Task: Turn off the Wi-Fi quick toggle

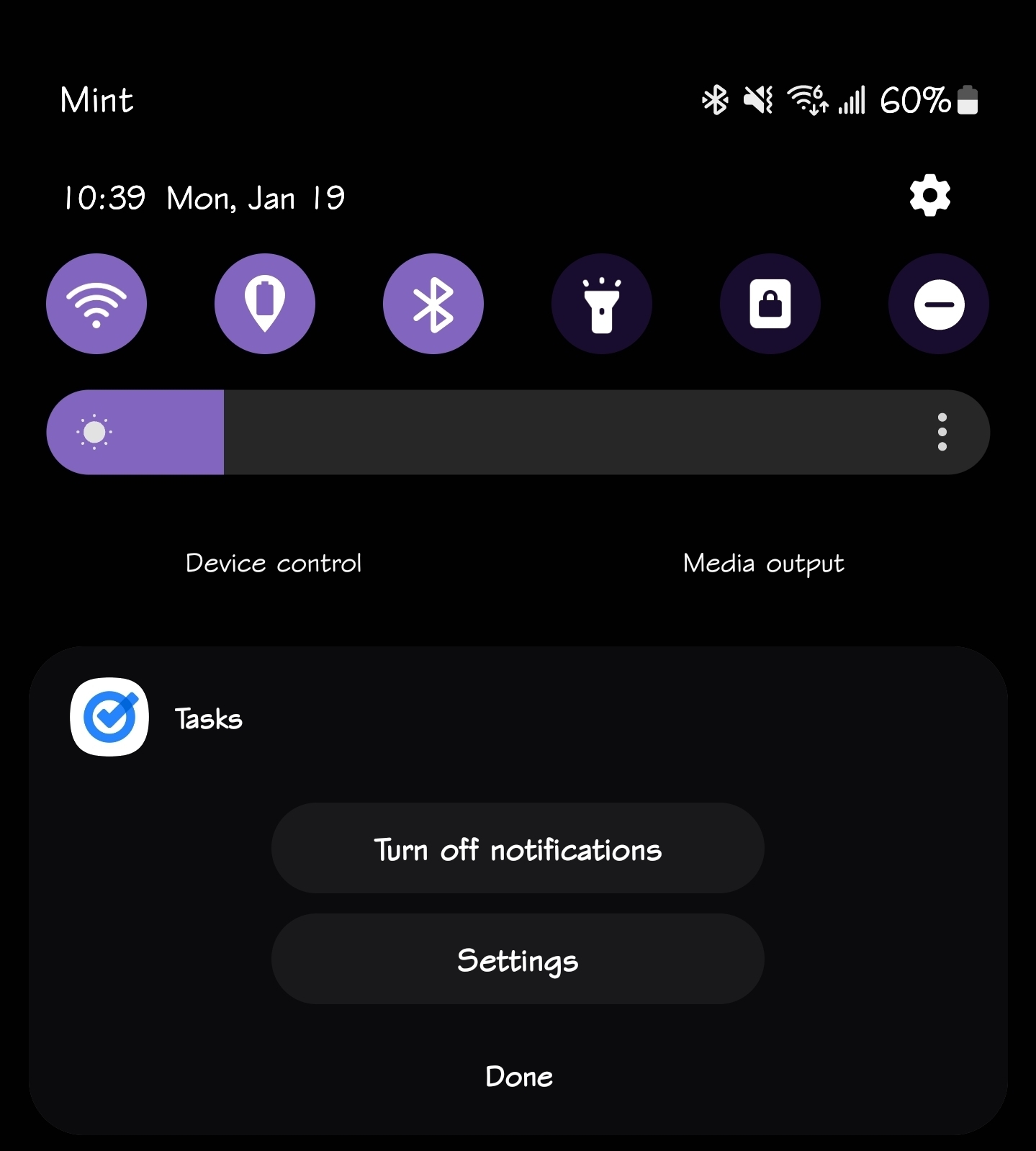Action: click(96, 304)
